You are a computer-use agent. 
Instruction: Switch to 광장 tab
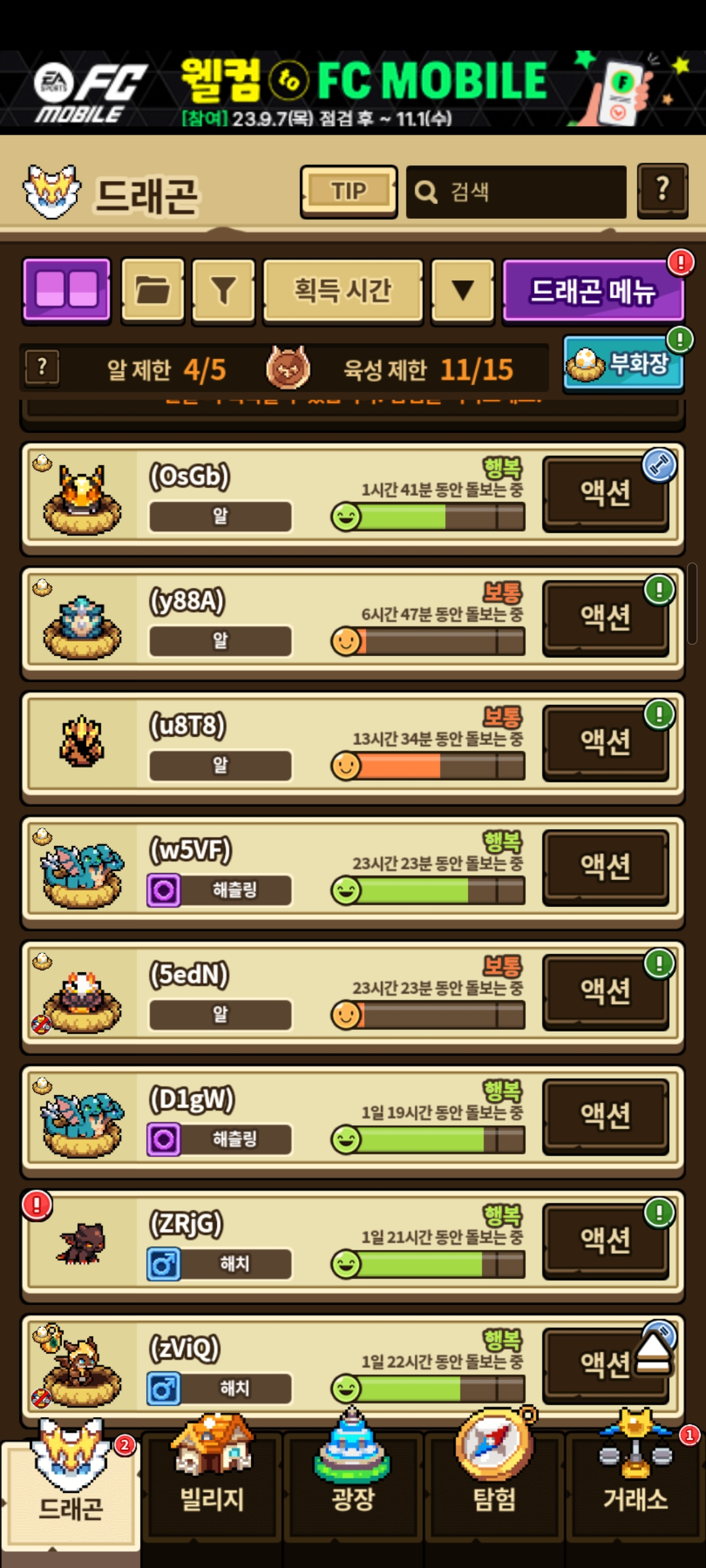pos(353,1483)
